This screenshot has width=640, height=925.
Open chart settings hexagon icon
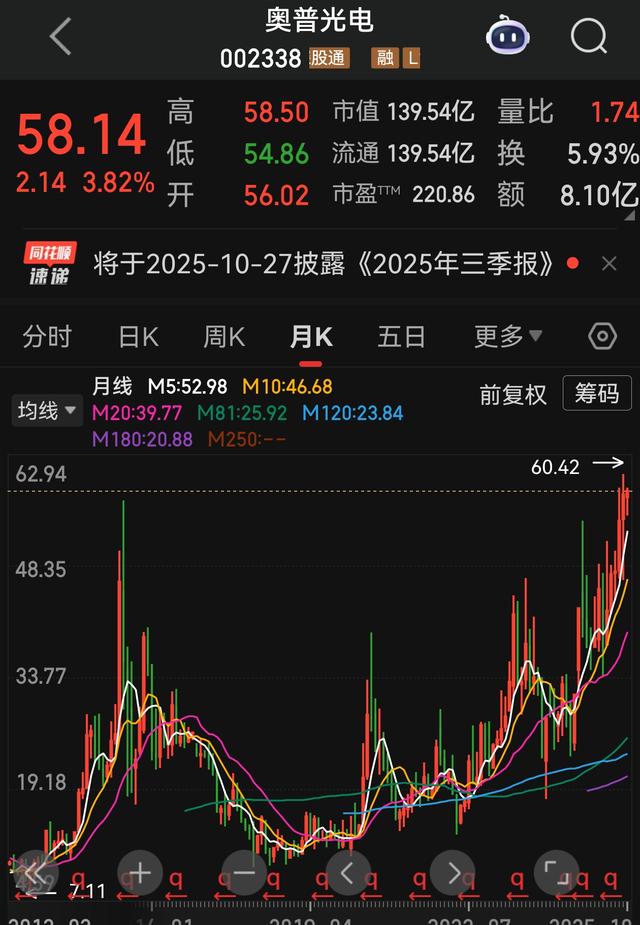click(x=602, y=337)
